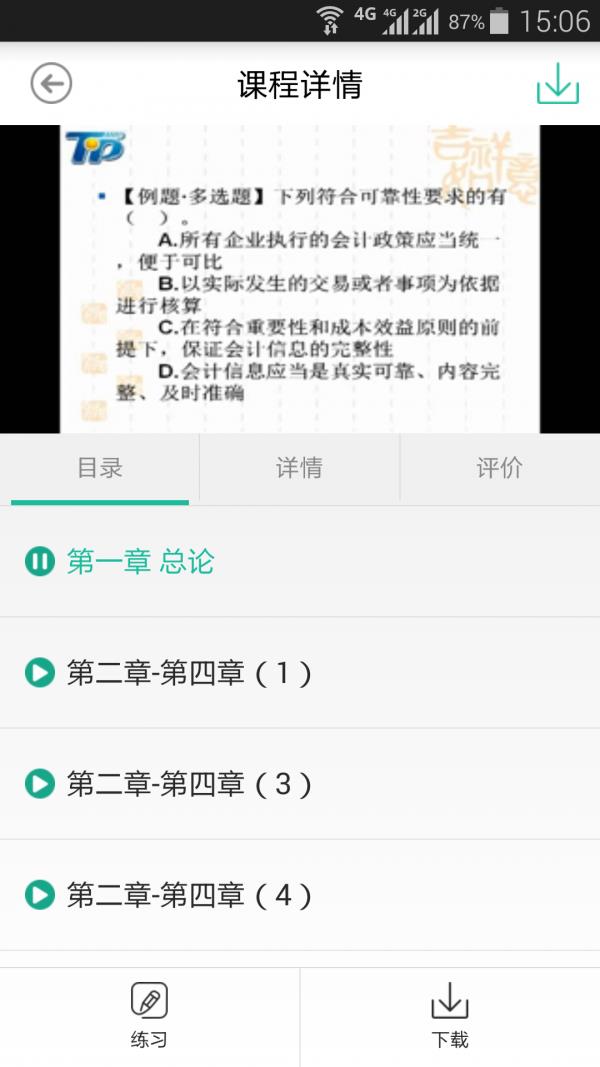The image size is (600, 1067).
Task: Switch to the 目录 tab
Action: tap(100, 468)
